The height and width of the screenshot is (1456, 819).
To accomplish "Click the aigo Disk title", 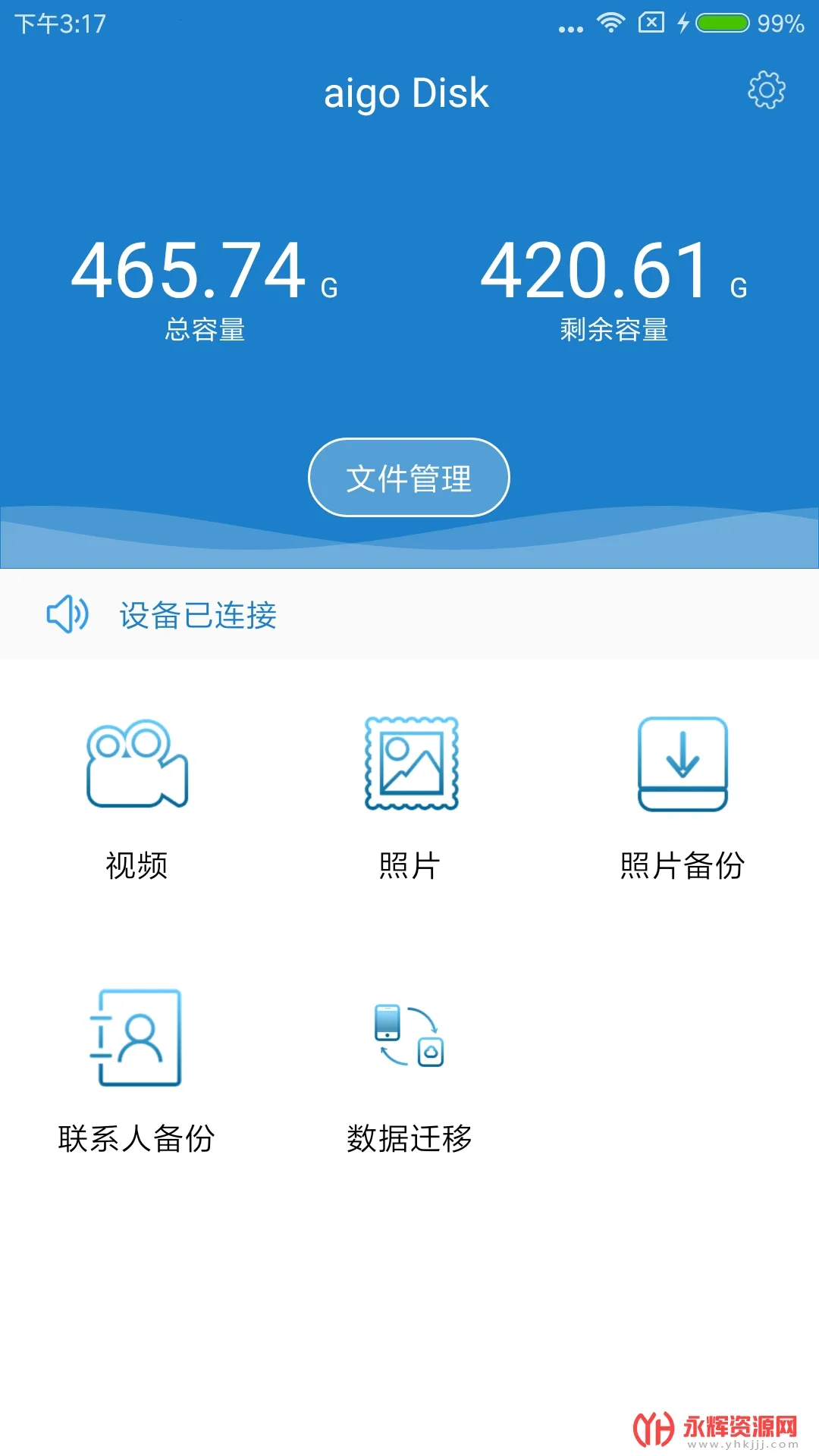I will point(408,93).
